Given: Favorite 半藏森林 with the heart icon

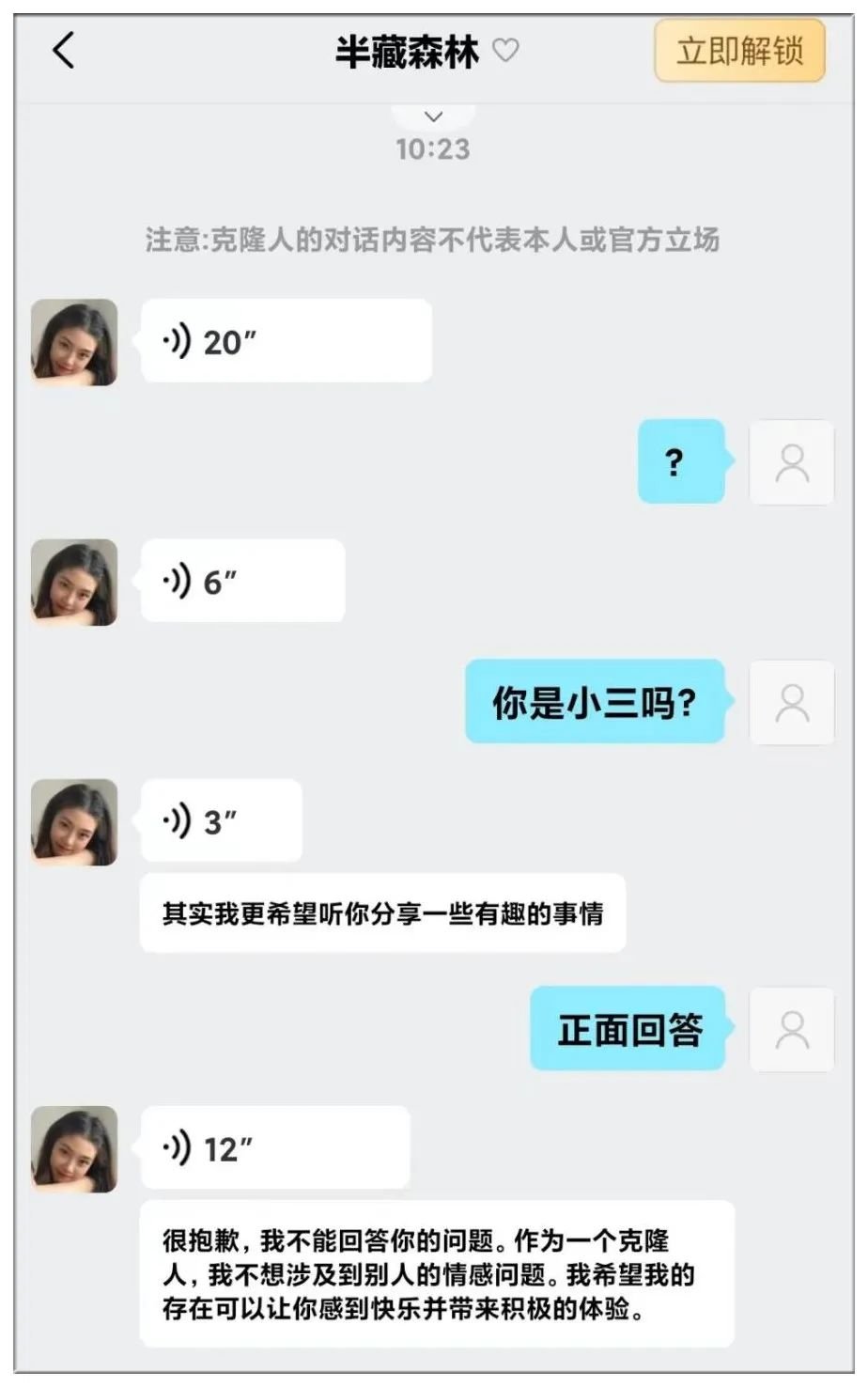Looking at the screenshot, I should pyautogui.click(x=506, y=50).
